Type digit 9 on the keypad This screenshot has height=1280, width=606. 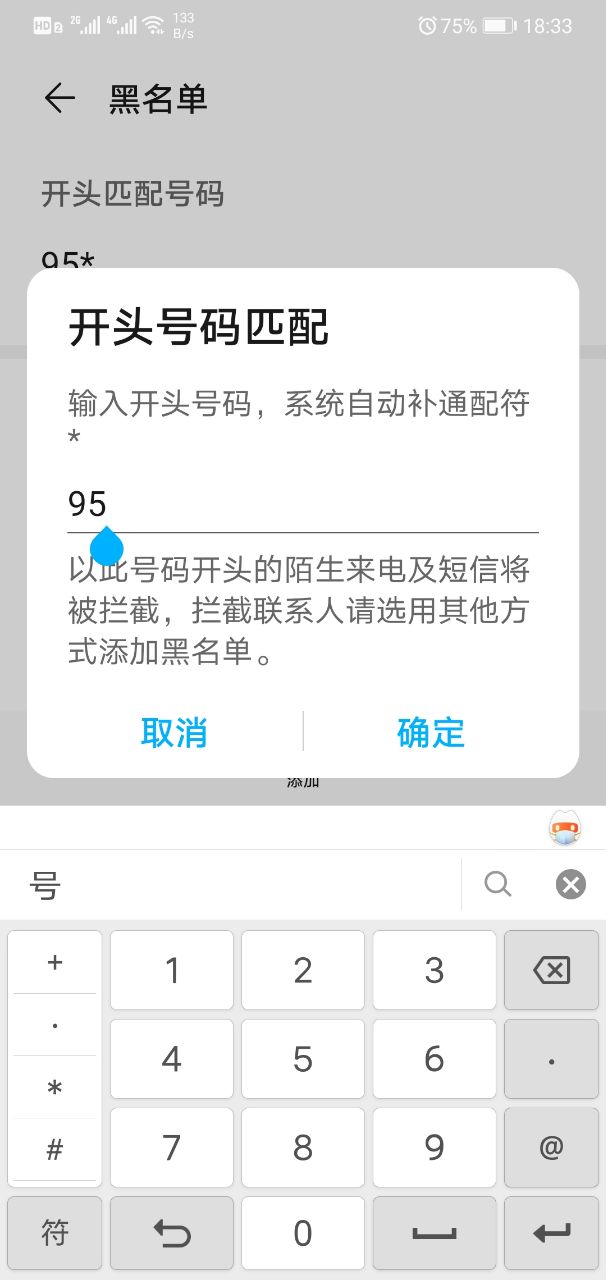click(434, 1147)
